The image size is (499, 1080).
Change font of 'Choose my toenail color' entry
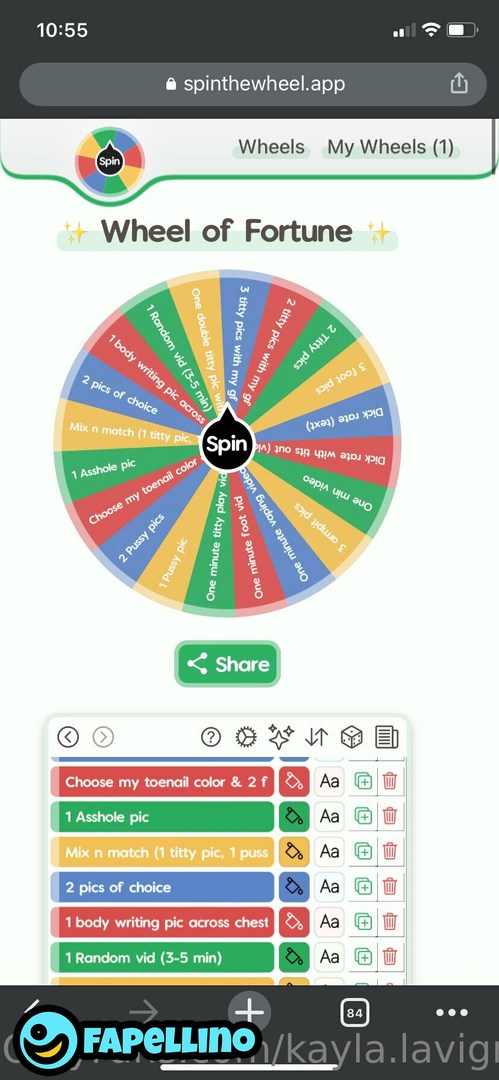[329, 782]
